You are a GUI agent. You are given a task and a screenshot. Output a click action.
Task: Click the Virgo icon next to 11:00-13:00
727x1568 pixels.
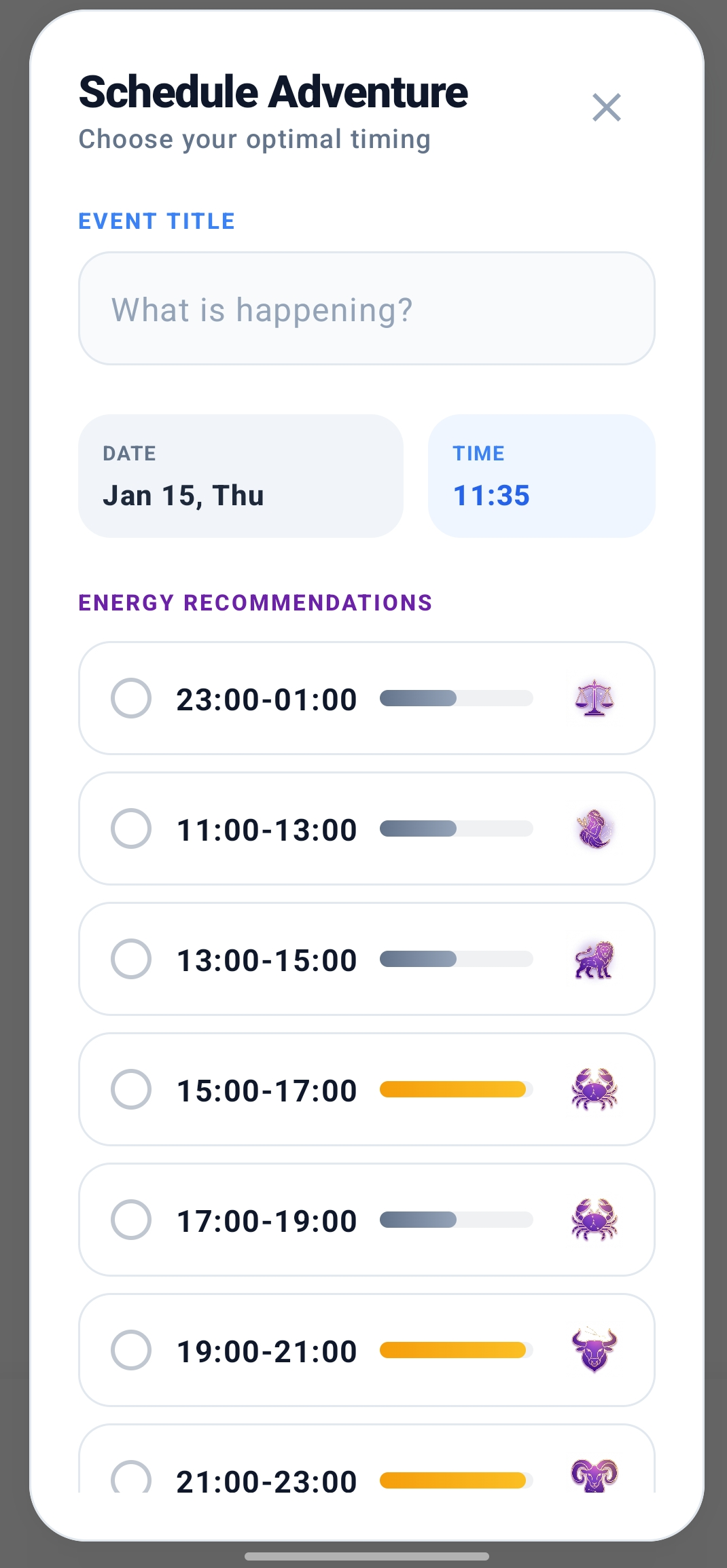[595, 828]
